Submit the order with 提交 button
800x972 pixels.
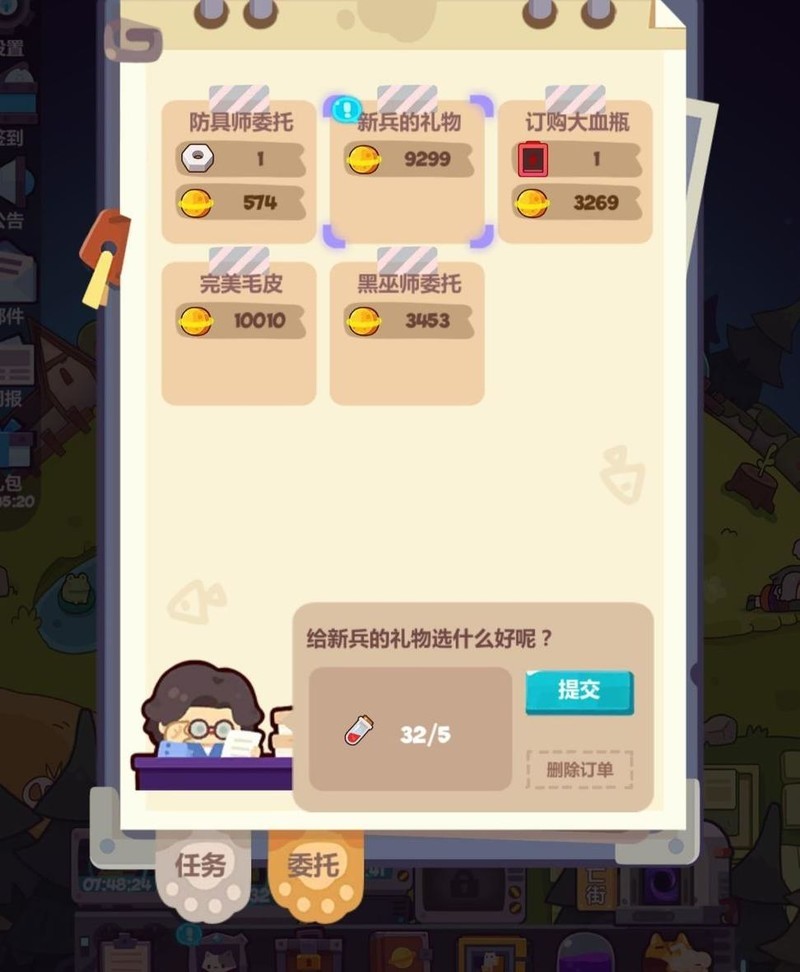tap(579, 692)
